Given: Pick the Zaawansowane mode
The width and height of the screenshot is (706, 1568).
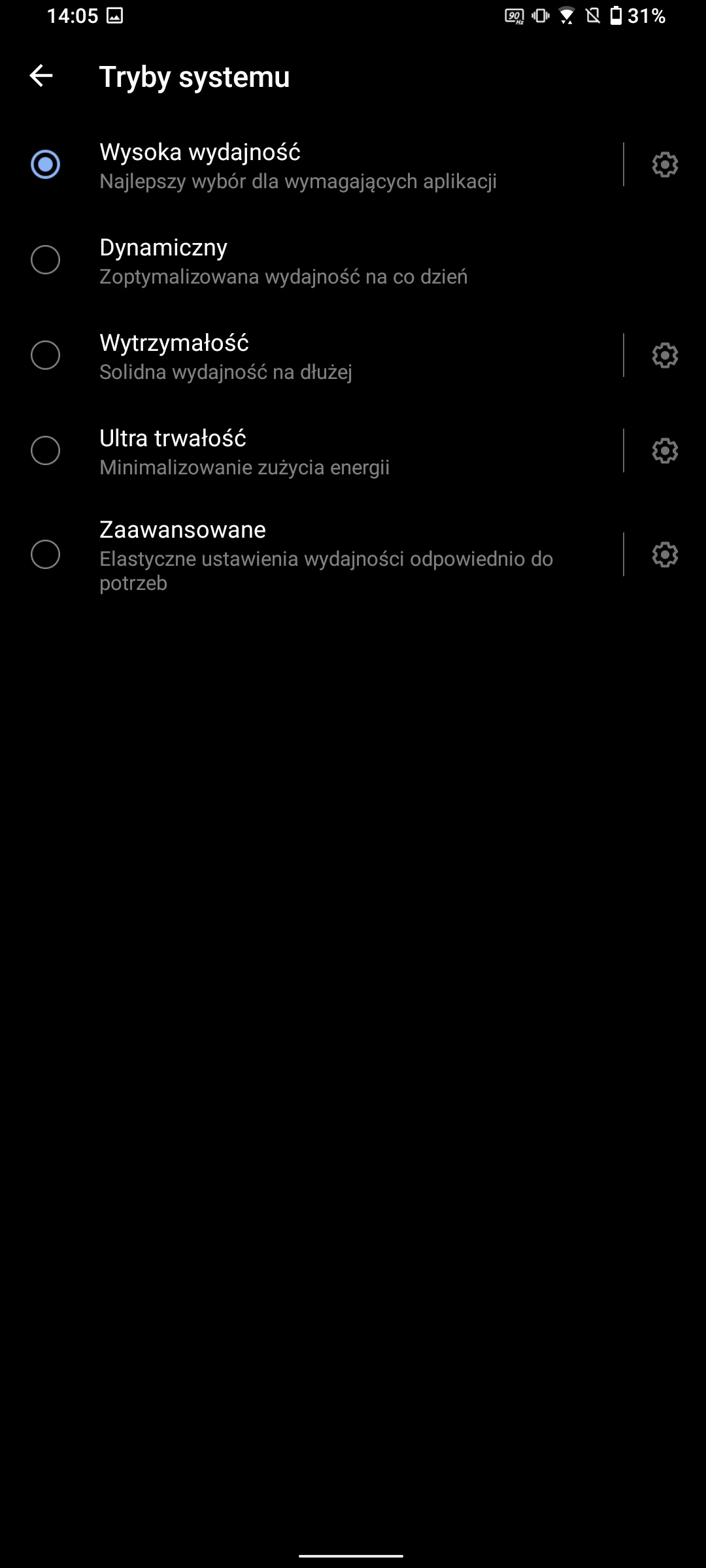Looking at the screenshot, I should (x=45, y=555).
